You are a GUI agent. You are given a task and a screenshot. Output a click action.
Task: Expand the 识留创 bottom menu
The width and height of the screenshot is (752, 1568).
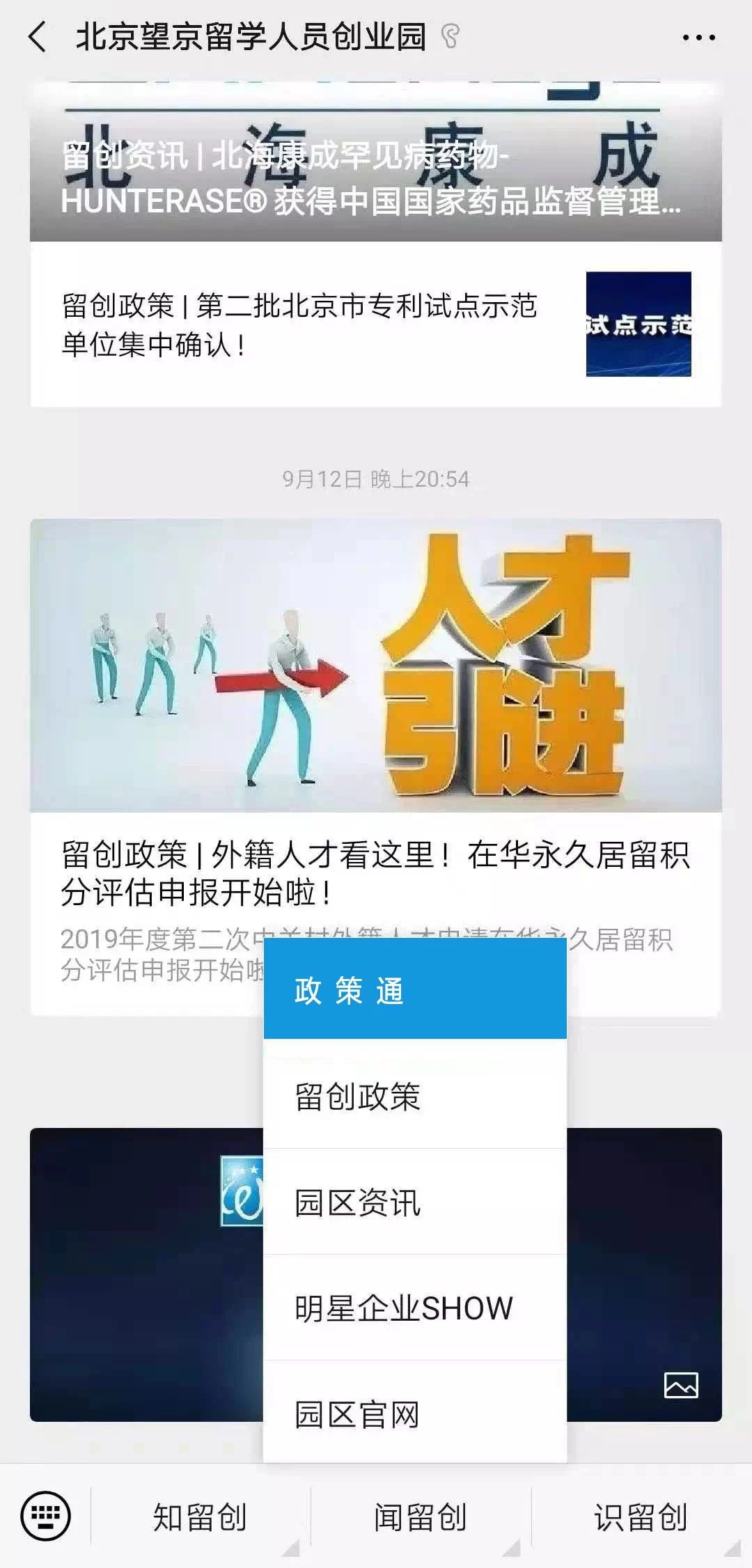click(x=641, y=1516)
